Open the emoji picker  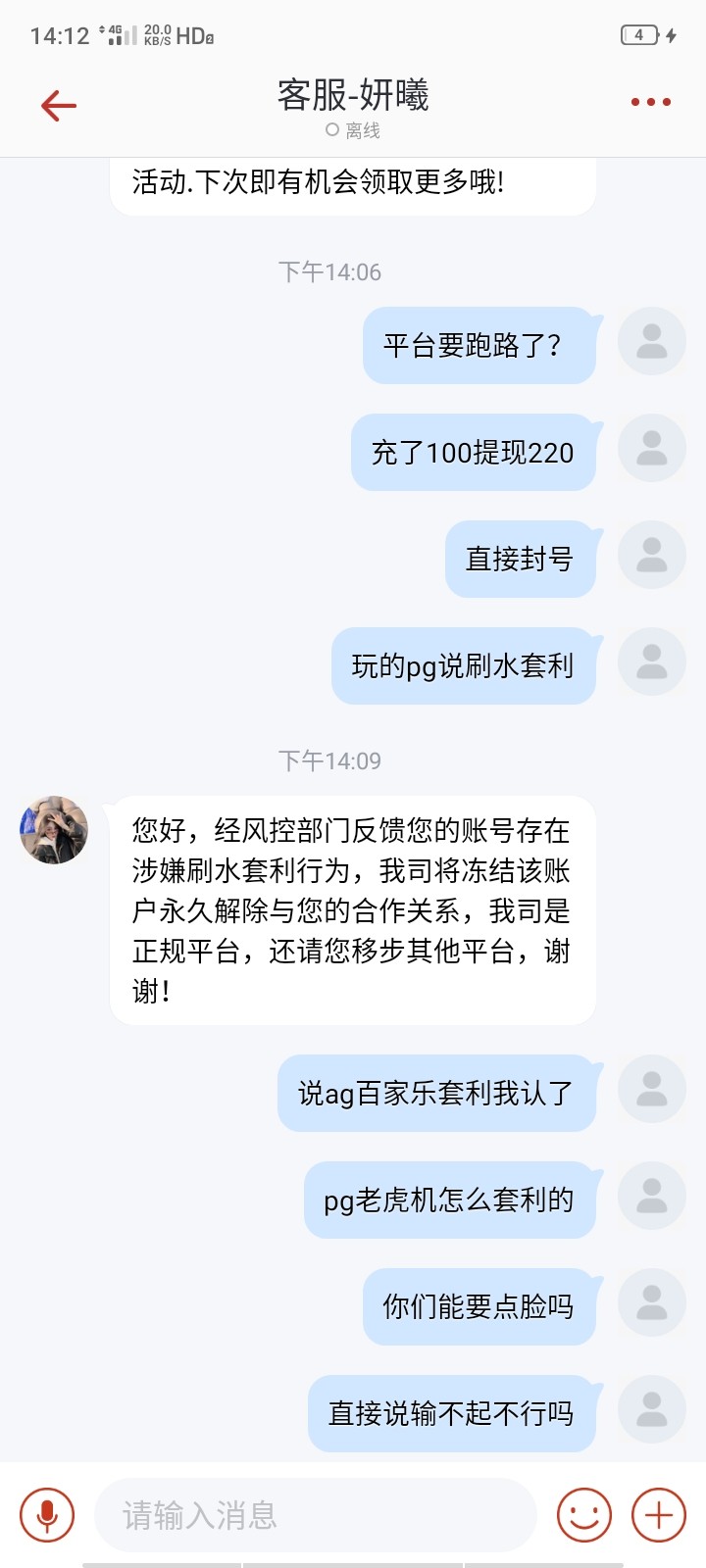point(584,1515)
